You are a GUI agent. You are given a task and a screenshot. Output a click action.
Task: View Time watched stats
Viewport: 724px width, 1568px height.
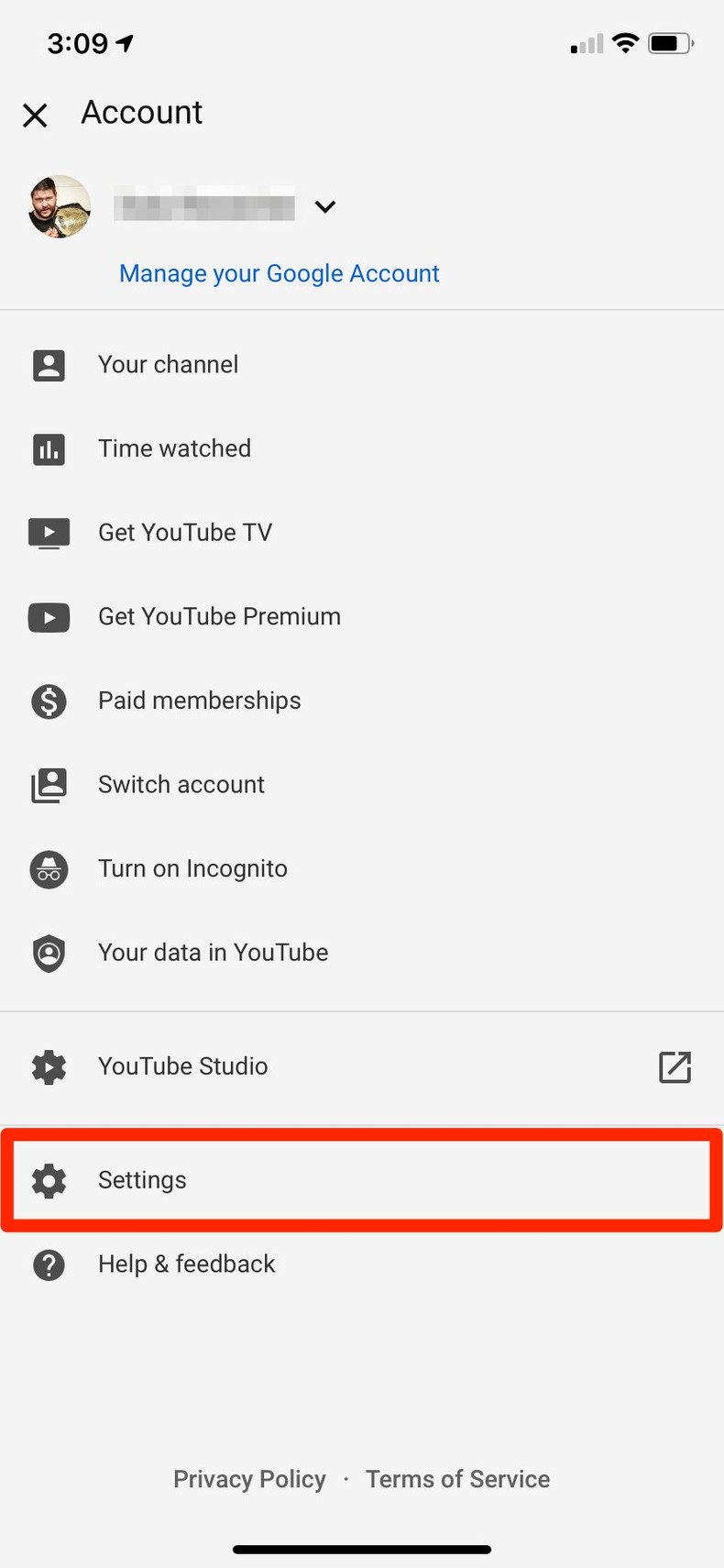click(174, 448)
